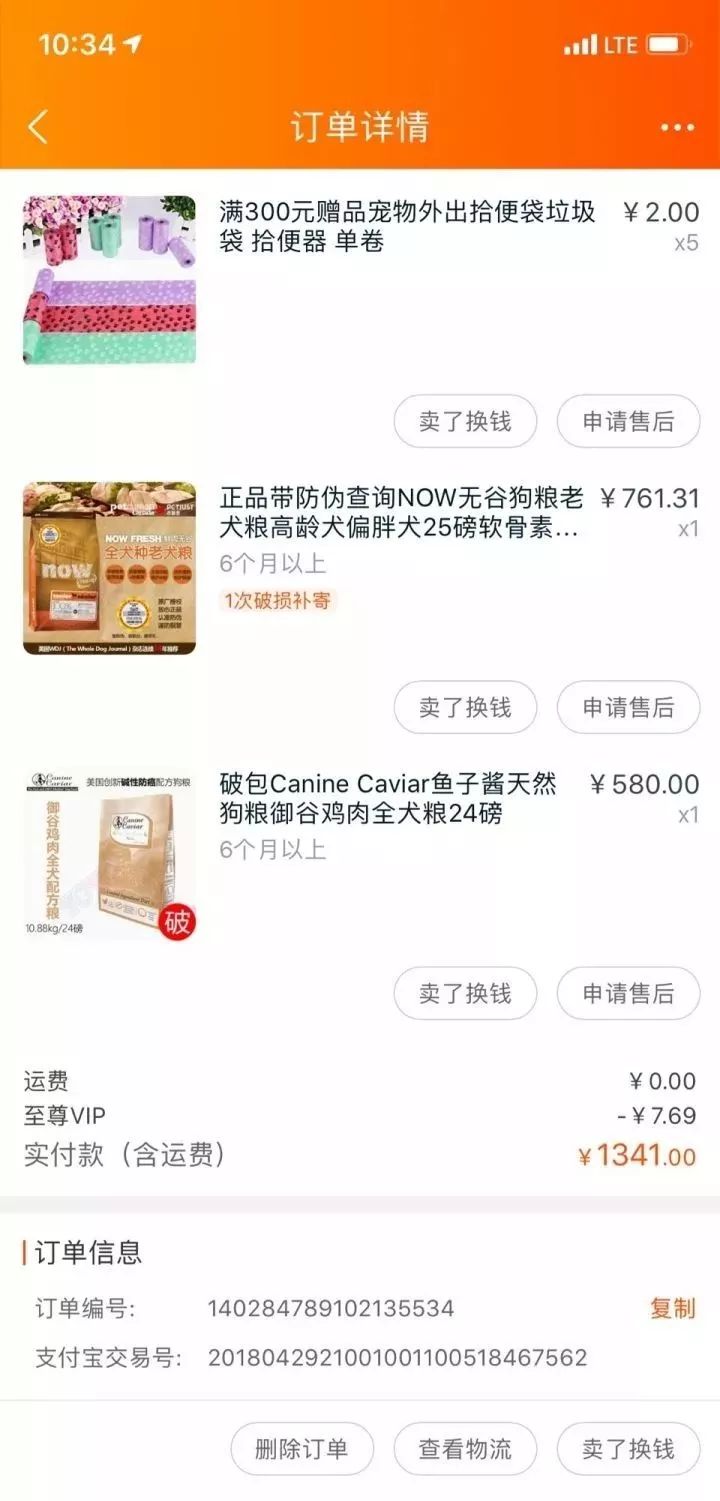Tap 卖了换钱 for the Canine Caviar food
720x1501 pixels.
[x=465, y=993]
